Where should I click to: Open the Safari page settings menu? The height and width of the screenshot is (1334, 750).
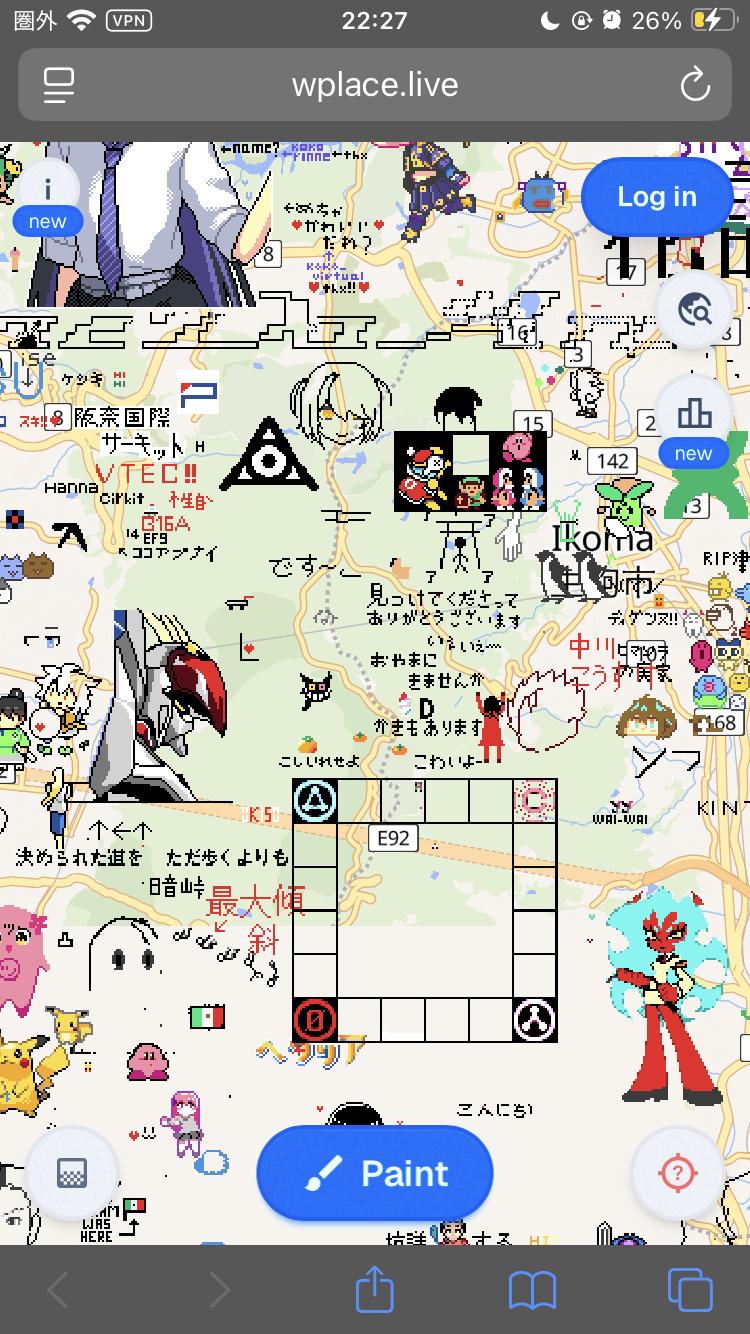tap(60, 85)
